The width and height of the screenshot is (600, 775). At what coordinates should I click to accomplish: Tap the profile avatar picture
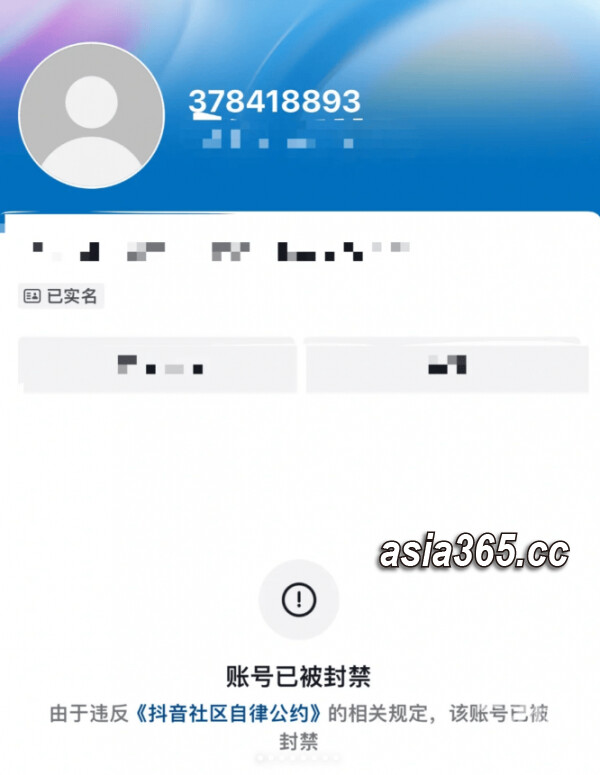point(92,115)
